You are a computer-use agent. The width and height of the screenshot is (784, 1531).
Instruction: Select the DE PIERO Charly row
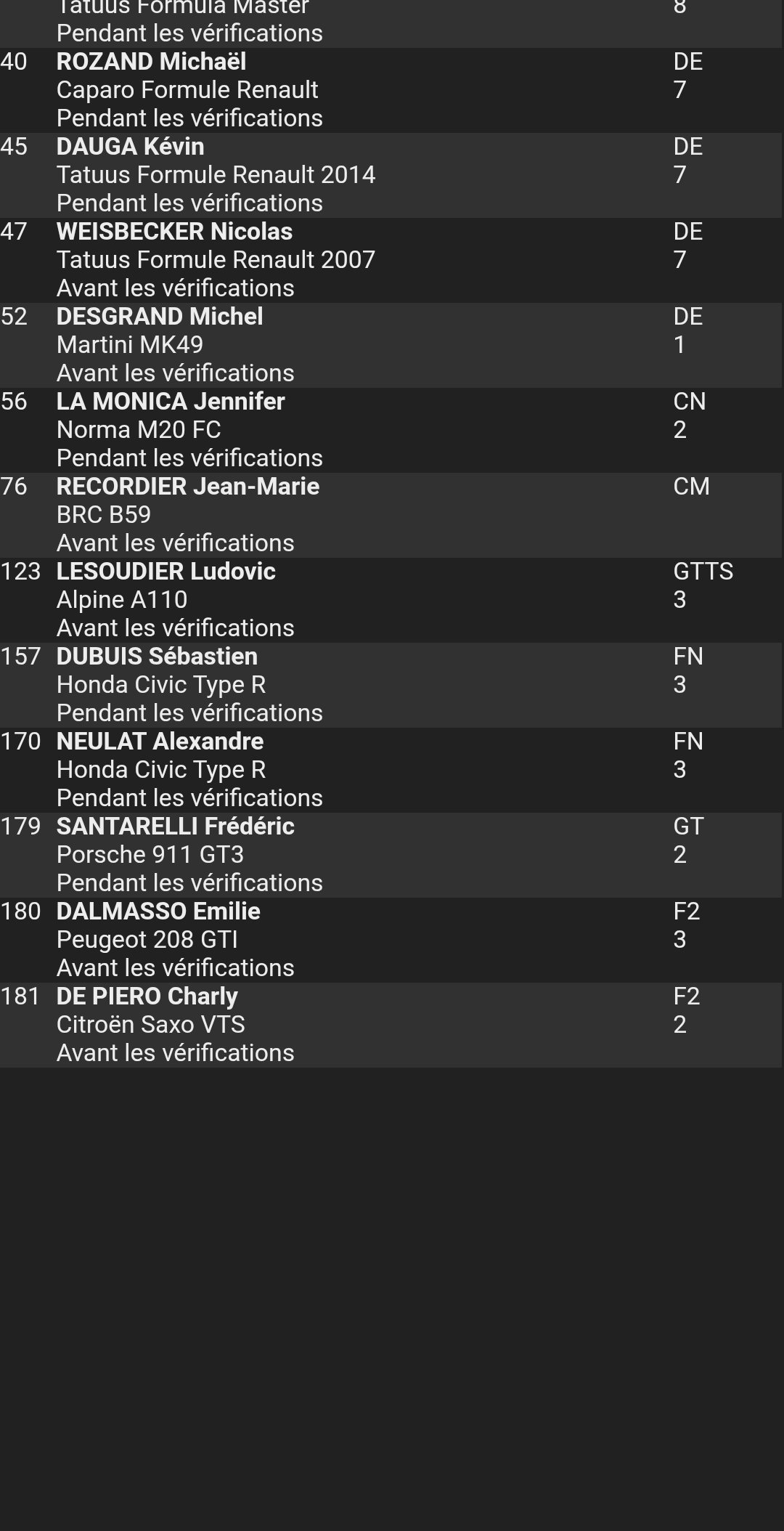pos(391,1025)
